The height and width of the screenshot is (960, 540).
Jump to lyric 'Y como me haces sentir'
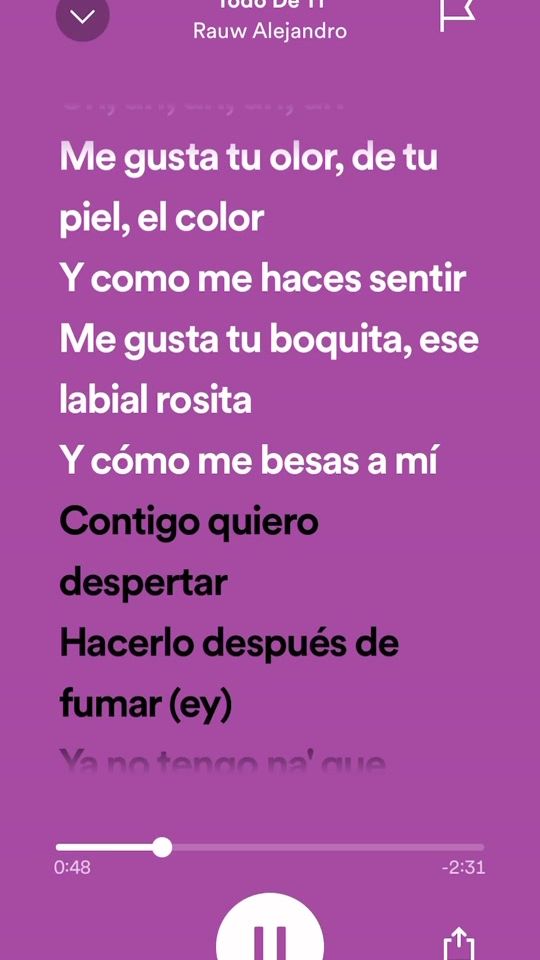pos(263,279)
